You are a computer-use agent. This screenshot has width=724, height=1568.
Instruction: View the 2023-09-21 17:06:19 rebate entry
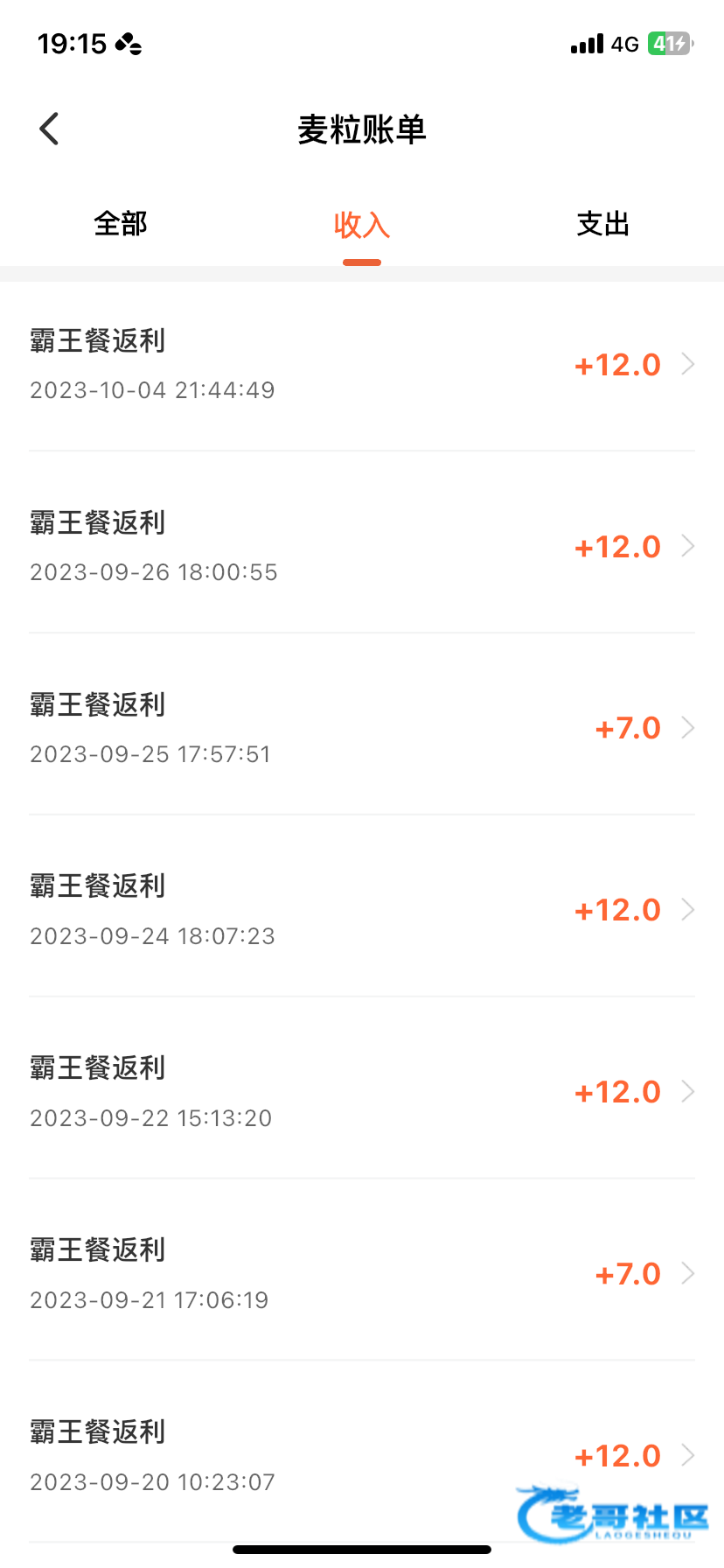click(x=362, y=1274)
